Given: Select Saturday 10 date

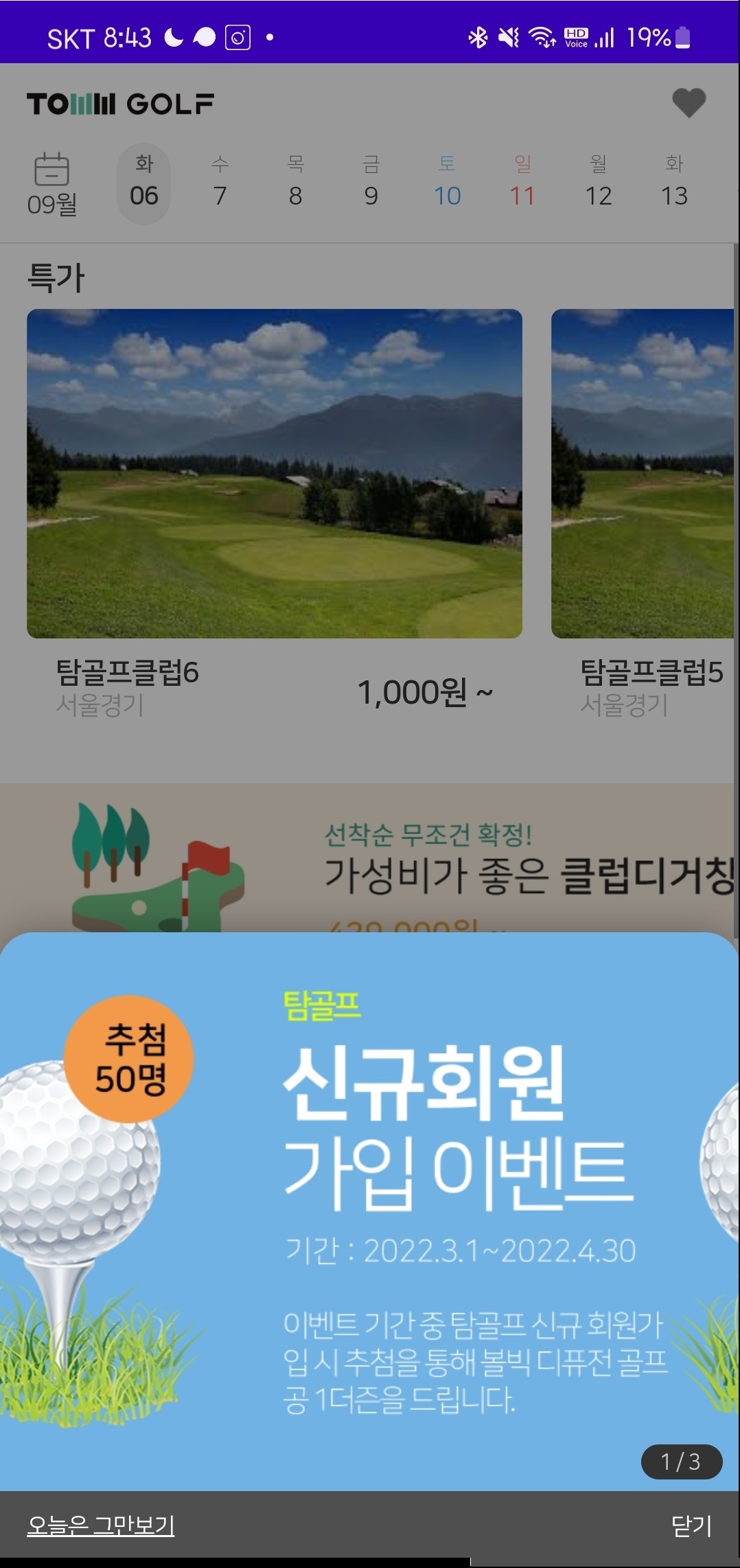Looking at the screenshot, I should 447,183.
